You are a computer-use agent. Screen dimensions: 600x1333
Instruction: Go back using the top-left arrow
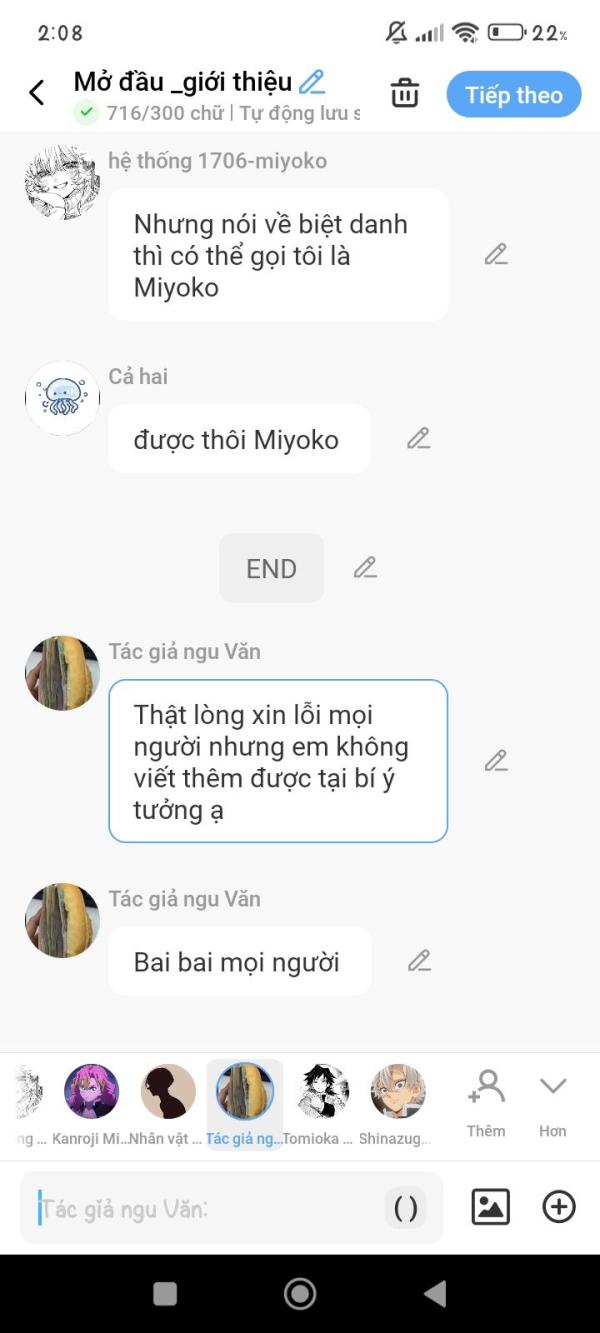37,93
